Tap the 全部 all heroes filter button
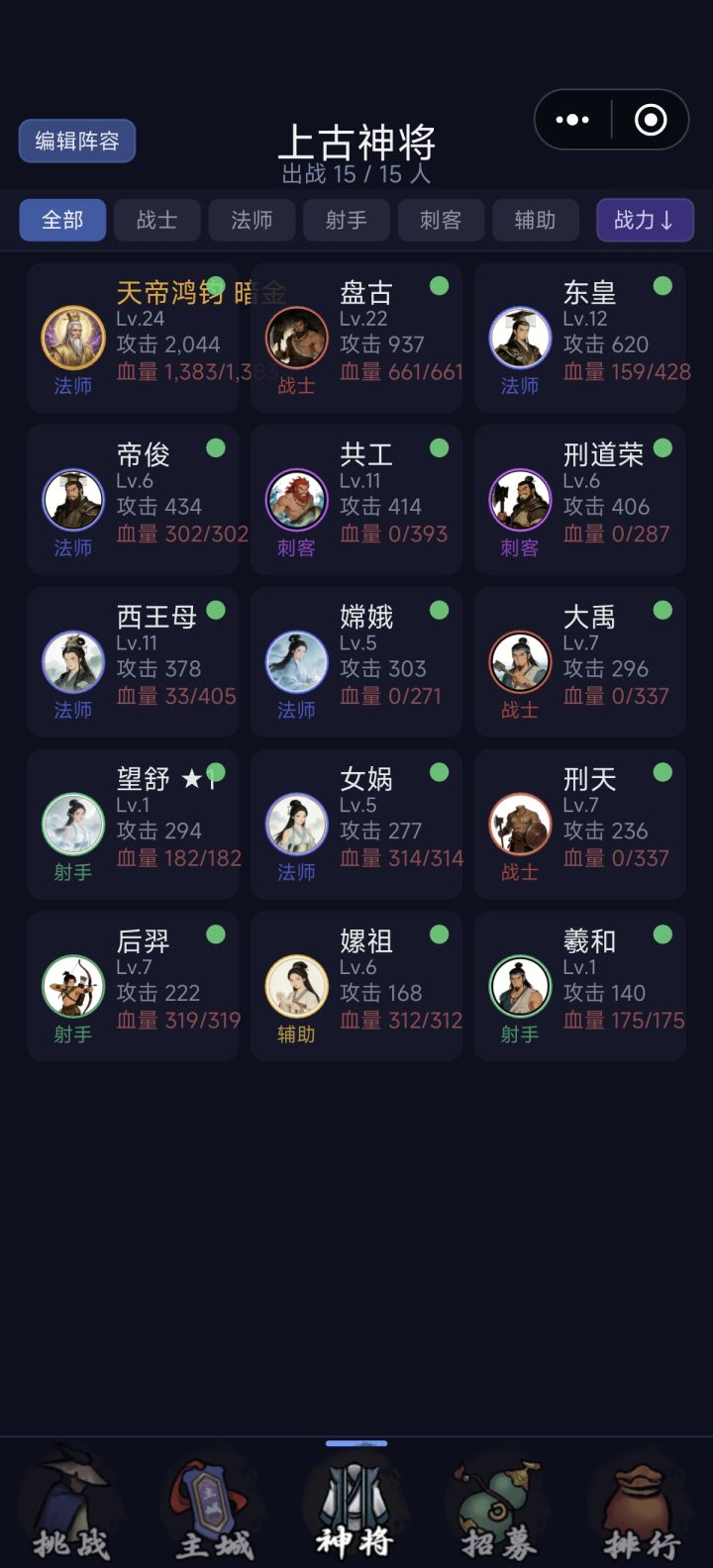 coord(61,220)
